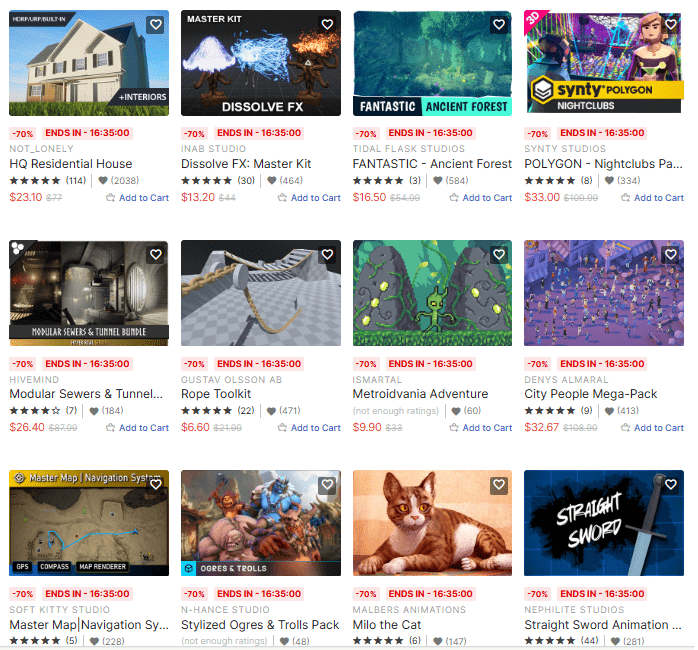Add Modular Sewers & Tunnel to cart
Image resolution: width=698 pixels, height=650 pixels.
pos(138,428)
